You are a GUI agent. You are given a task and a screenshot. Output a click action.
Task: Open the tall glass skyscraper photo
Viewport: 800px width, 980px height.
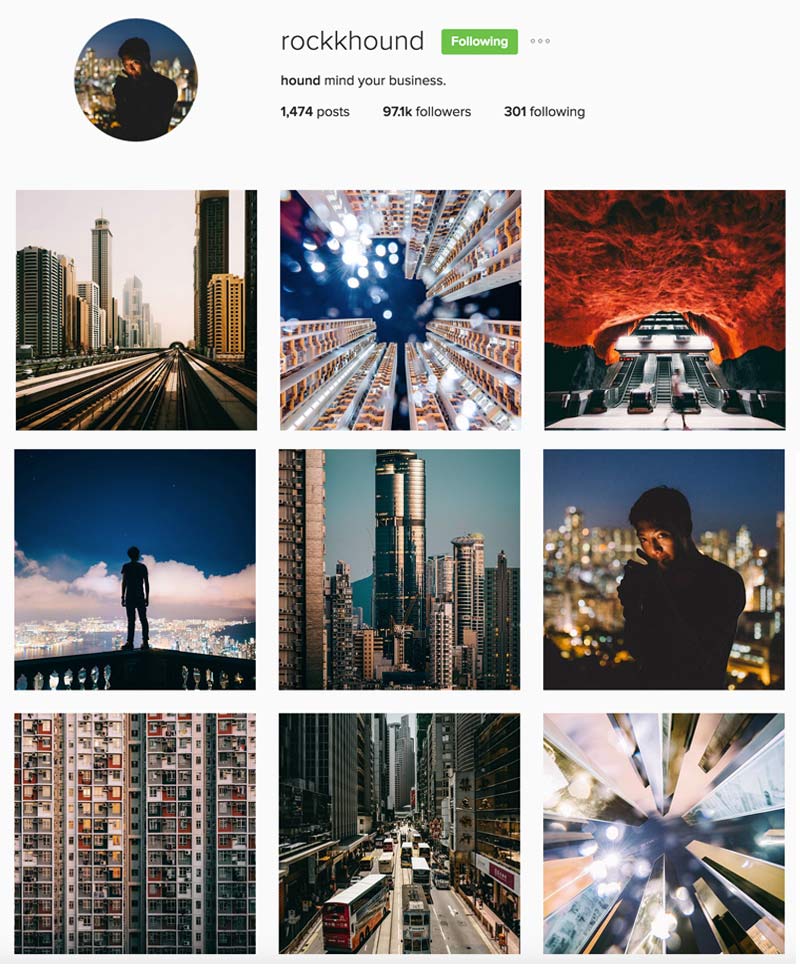click(x=400, y=570)
